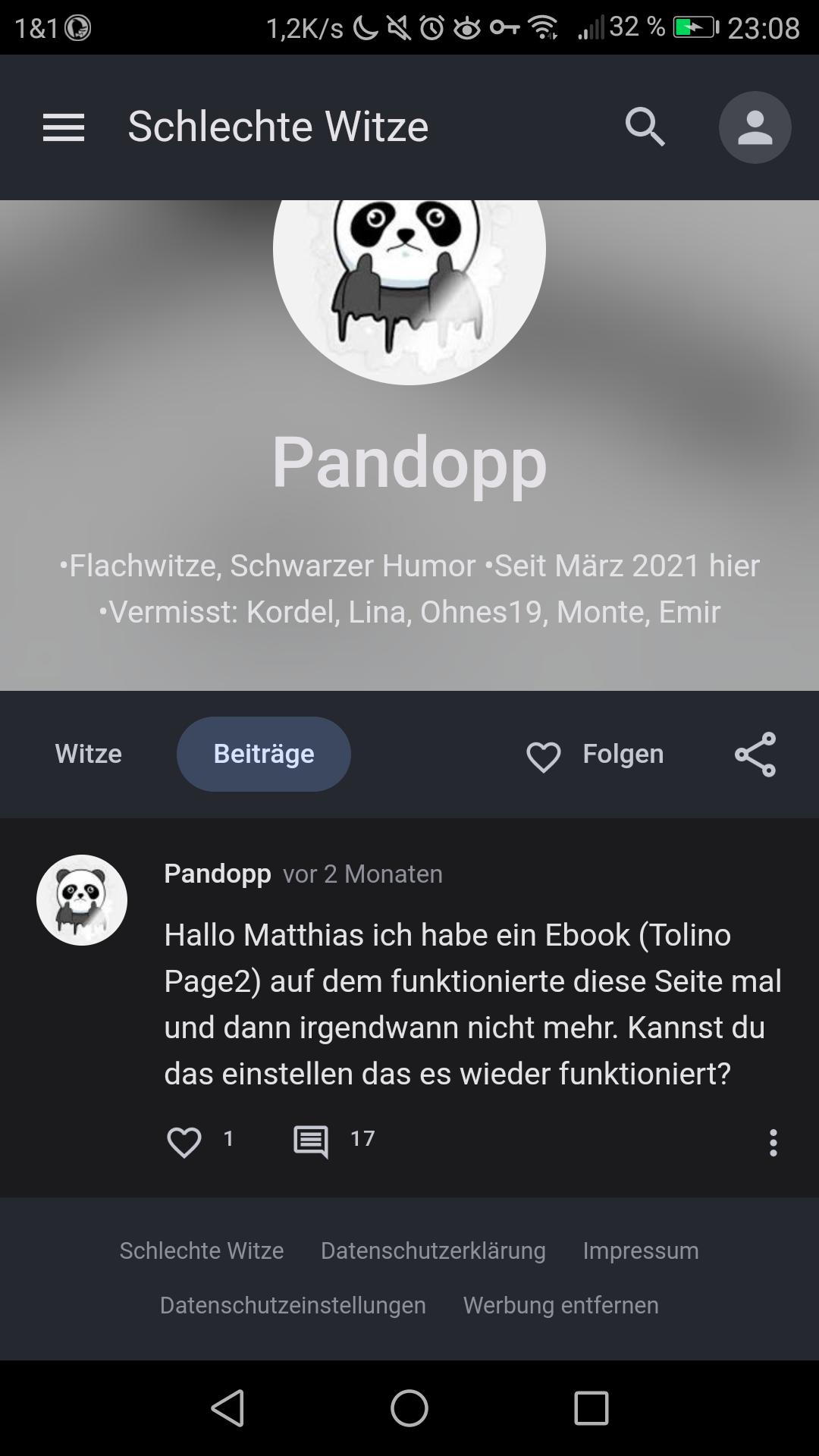The image size is (819, 1456).
Task: Switch to the Witze tab
Action: [x=88, y=754]
